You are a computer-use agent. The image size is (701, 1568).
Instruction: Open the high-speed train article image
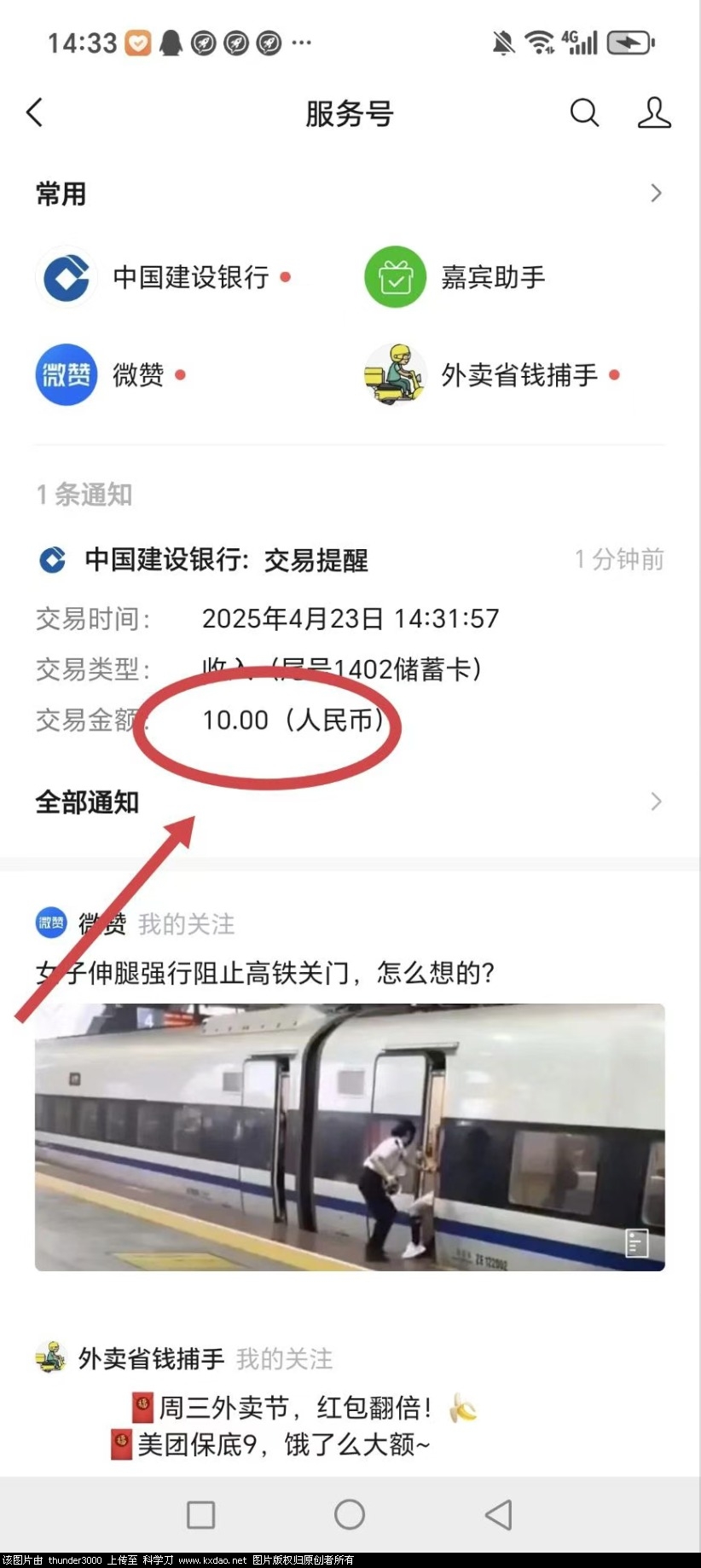[x=350, y=1137]
